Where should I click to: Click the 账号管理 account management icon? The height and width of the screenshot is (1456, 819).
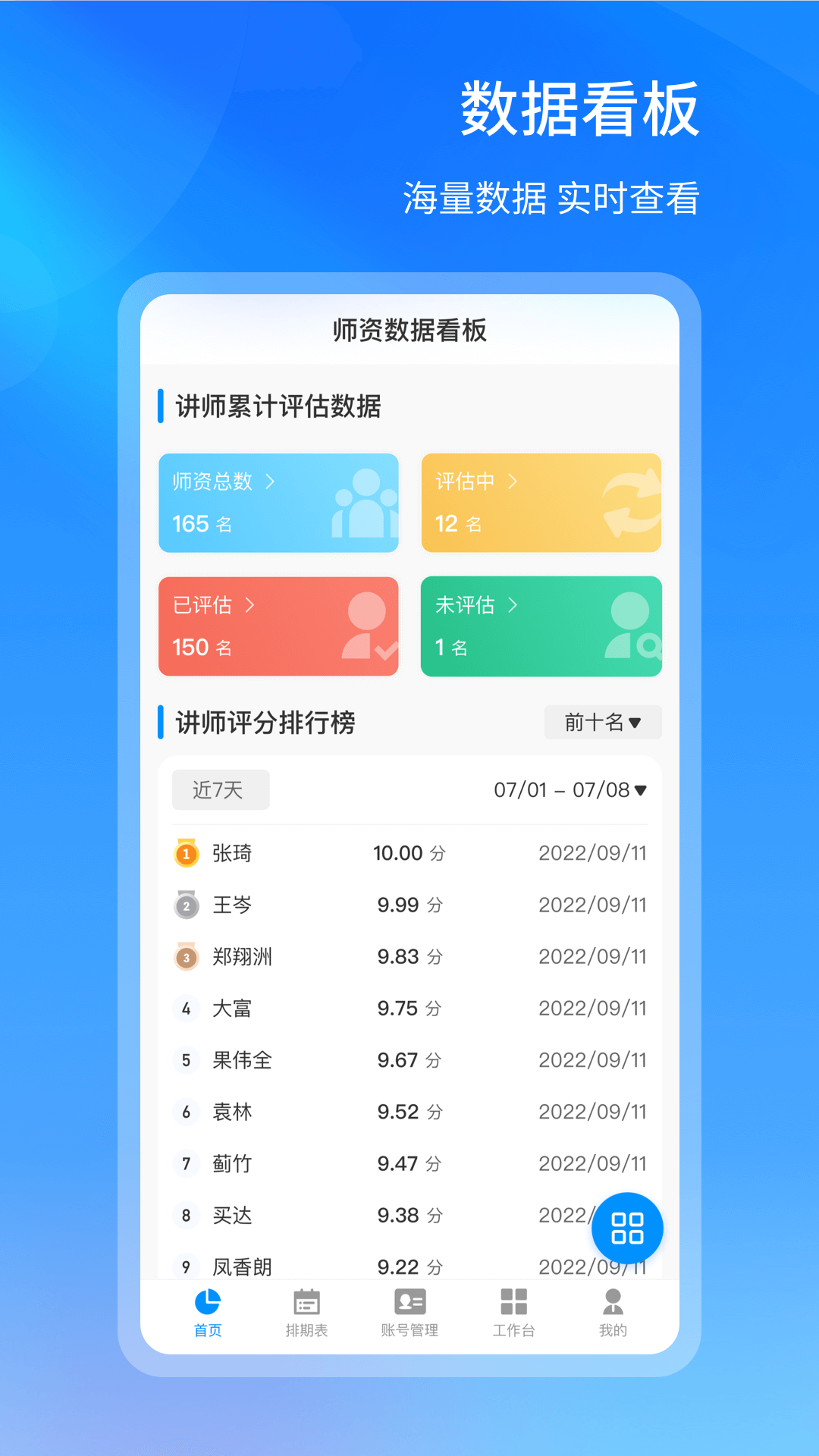[409, 1301]
